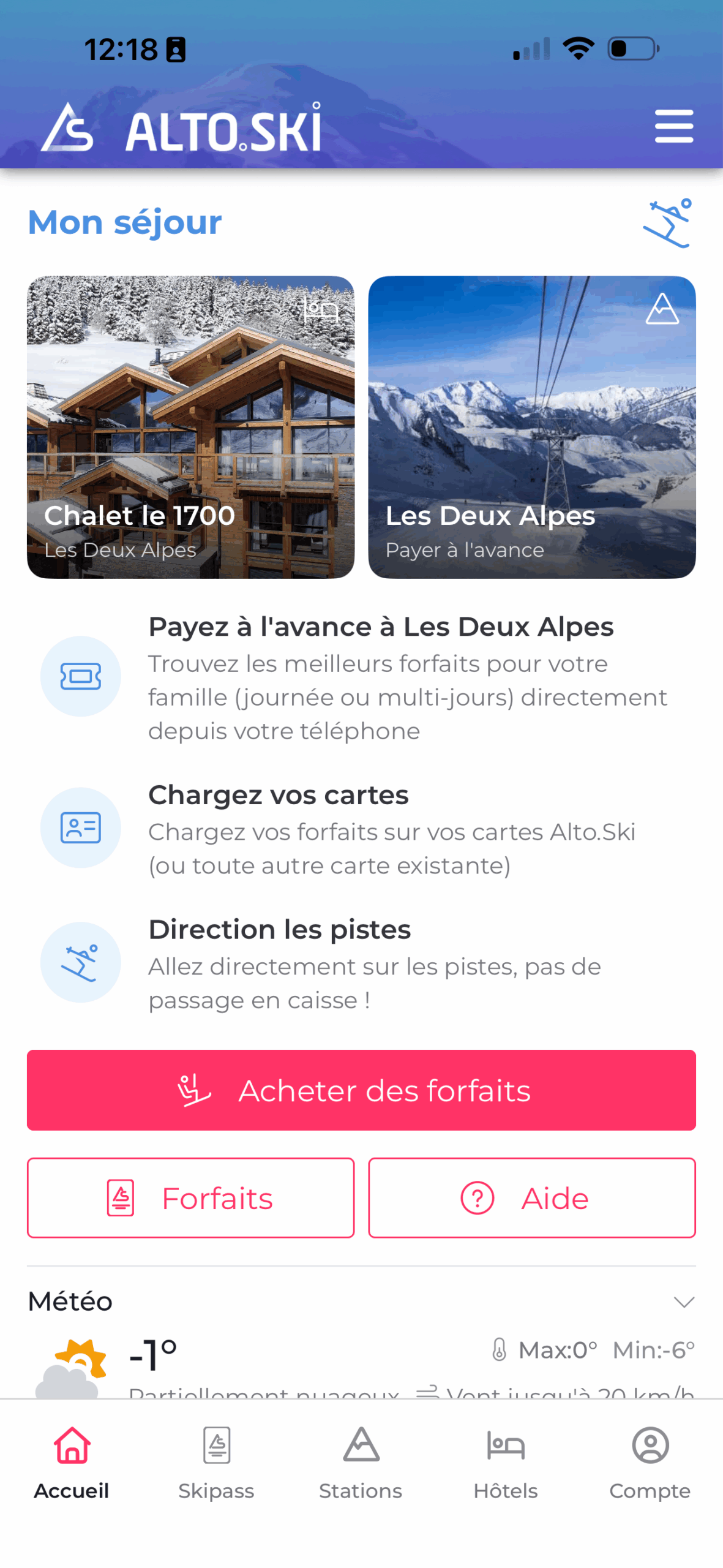Image resolution: width=723 pixels, height=1568 pixels.
Task: Open Forfaits button
Action: (x=190, y=1197)
